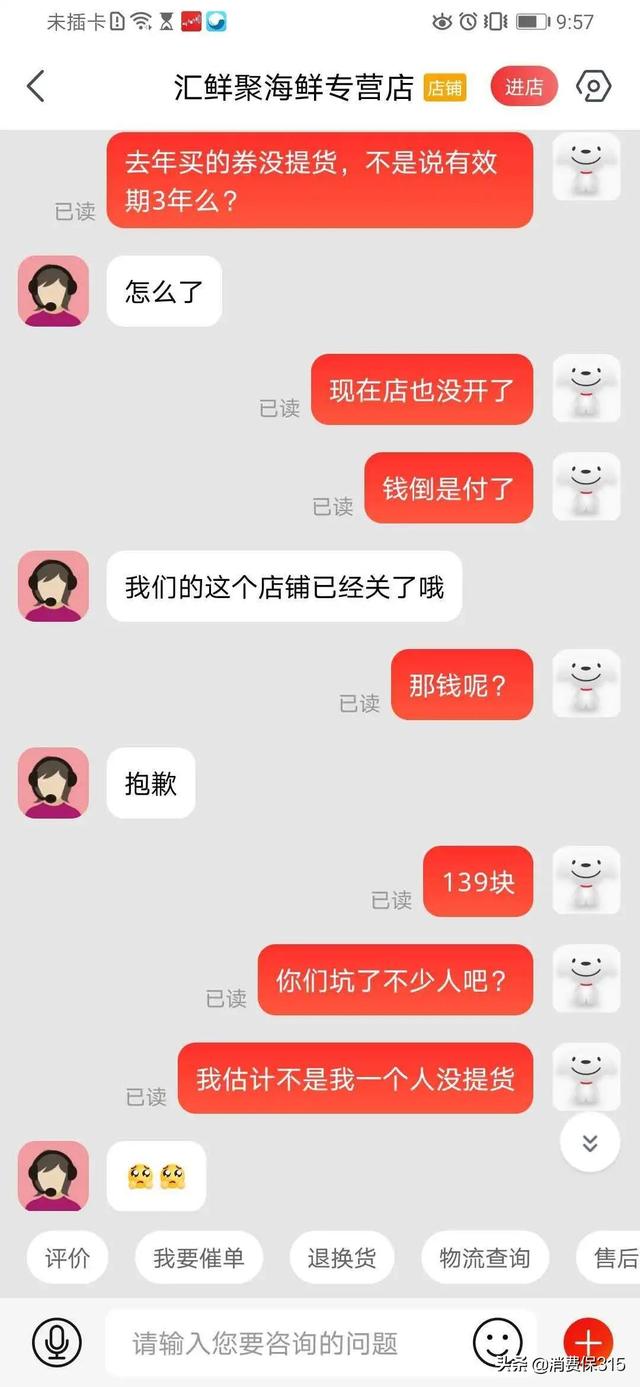Open chat settings hexagon icon

[593, 87]
